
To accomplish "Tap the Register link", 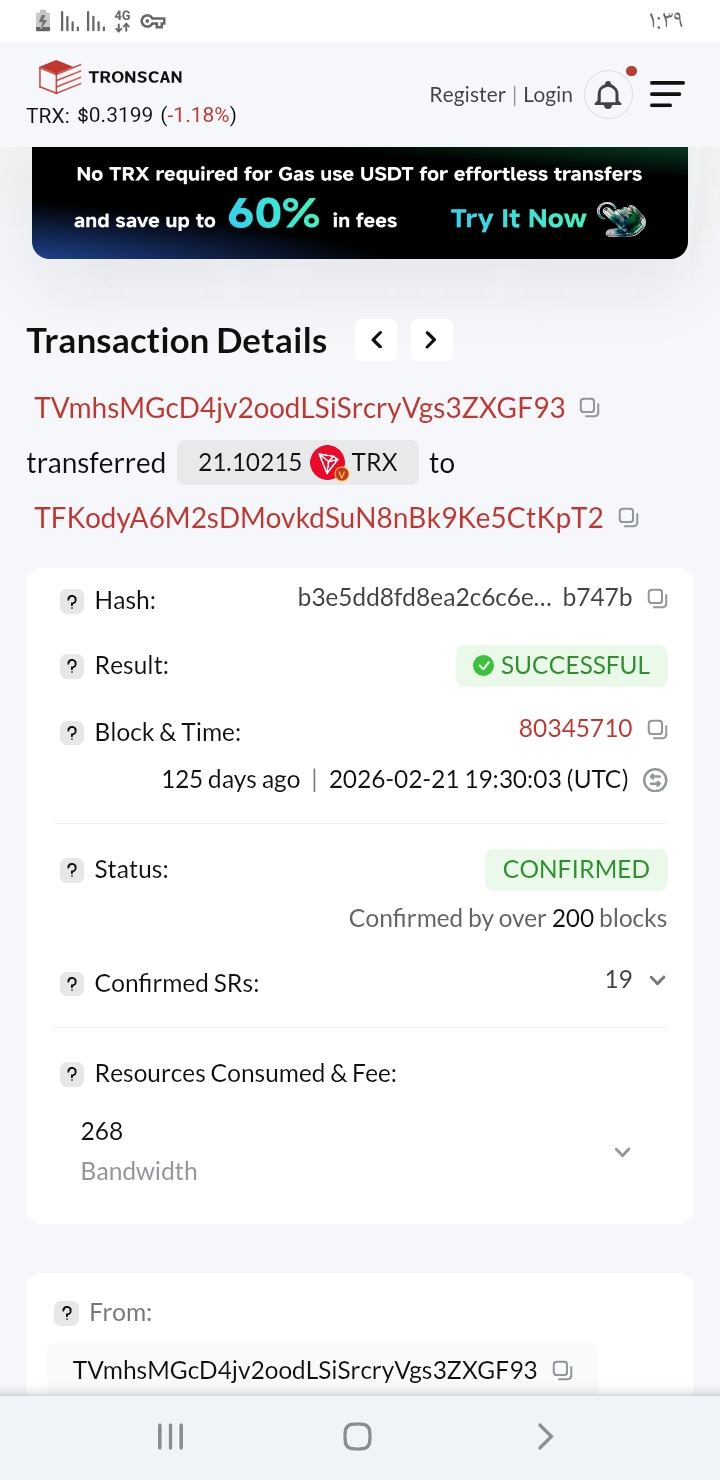I will click(x=467, y=95).
